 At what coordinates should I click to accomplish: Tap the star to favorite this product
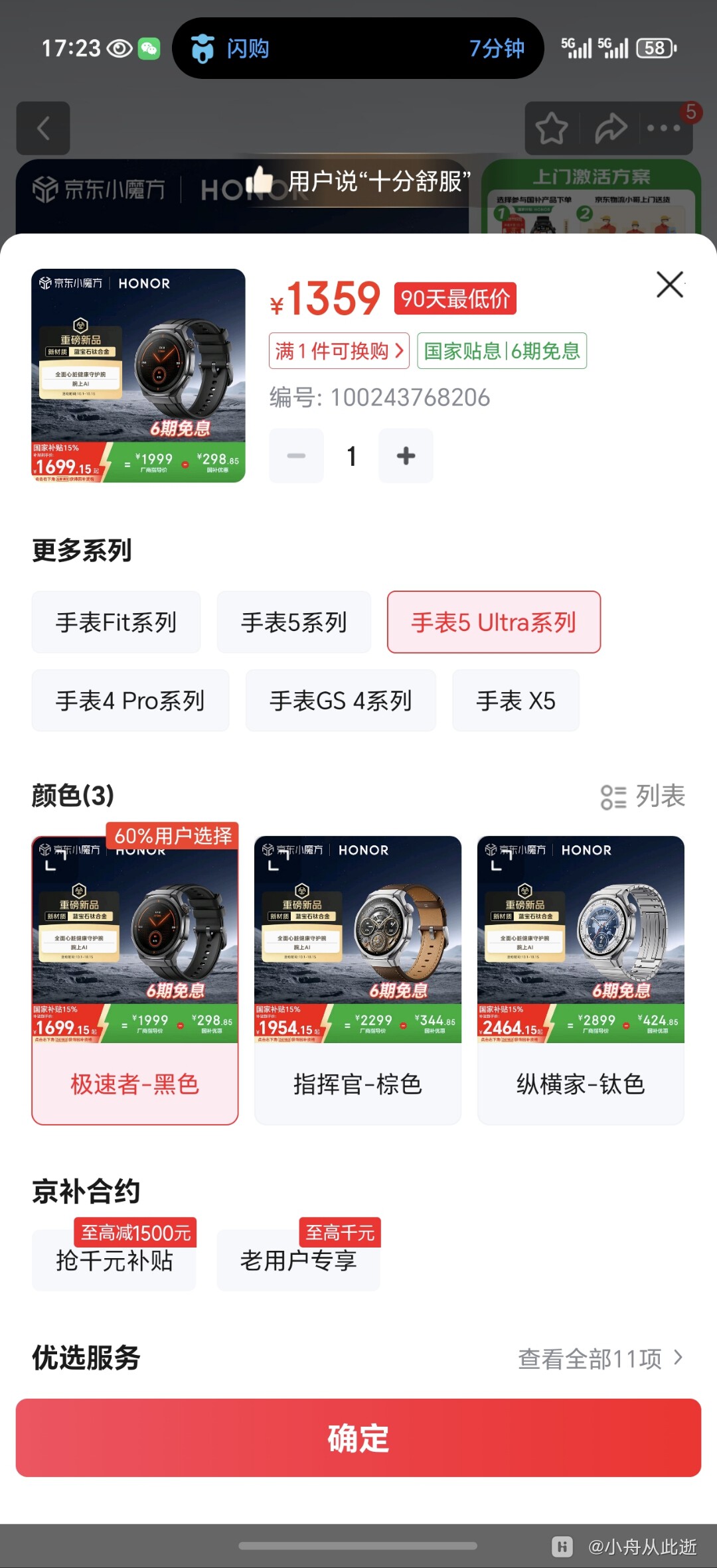click(552, 128)
